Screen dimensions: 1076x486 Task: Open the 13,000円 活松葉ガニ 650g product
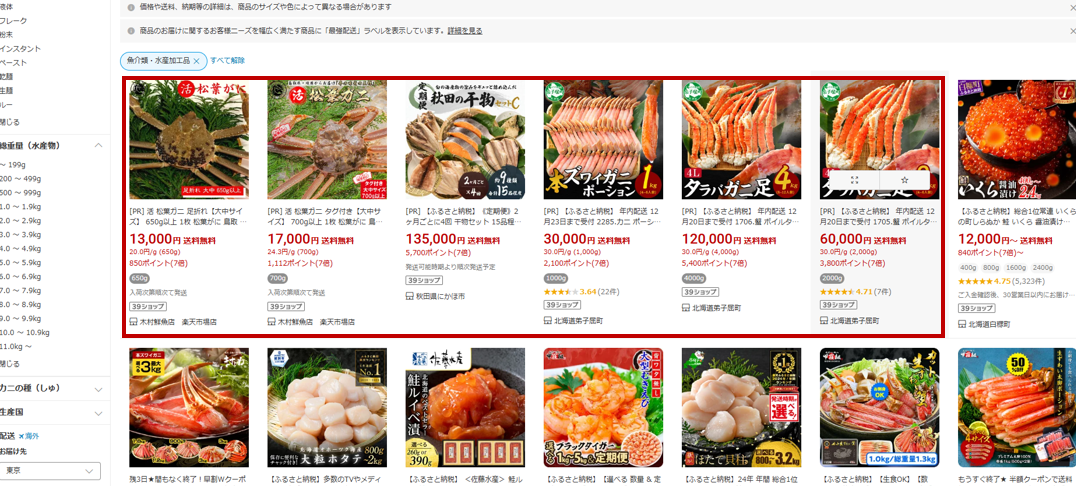pyautogui.click(x=189, y=140)
